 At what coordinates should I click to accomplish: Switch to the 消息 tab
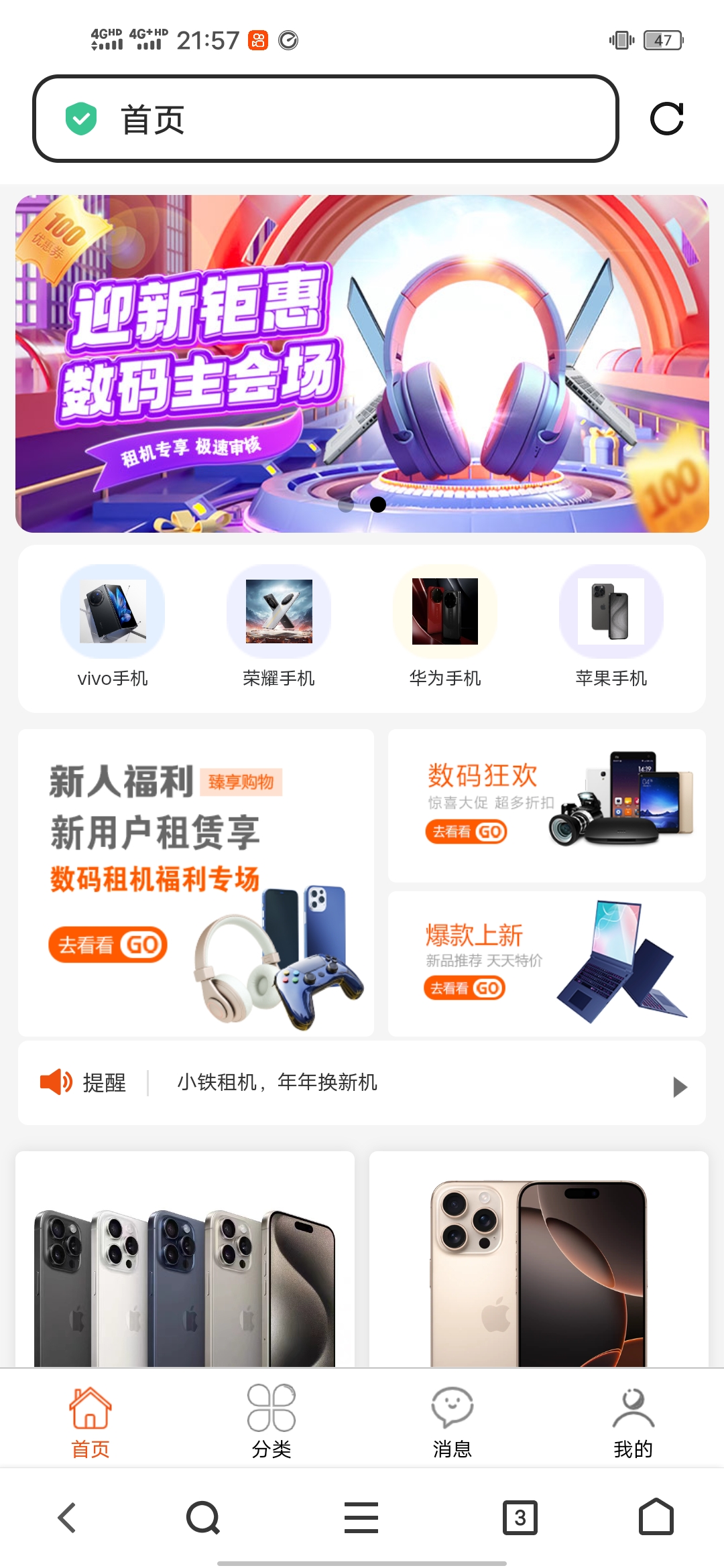[x=452, y=1420]
